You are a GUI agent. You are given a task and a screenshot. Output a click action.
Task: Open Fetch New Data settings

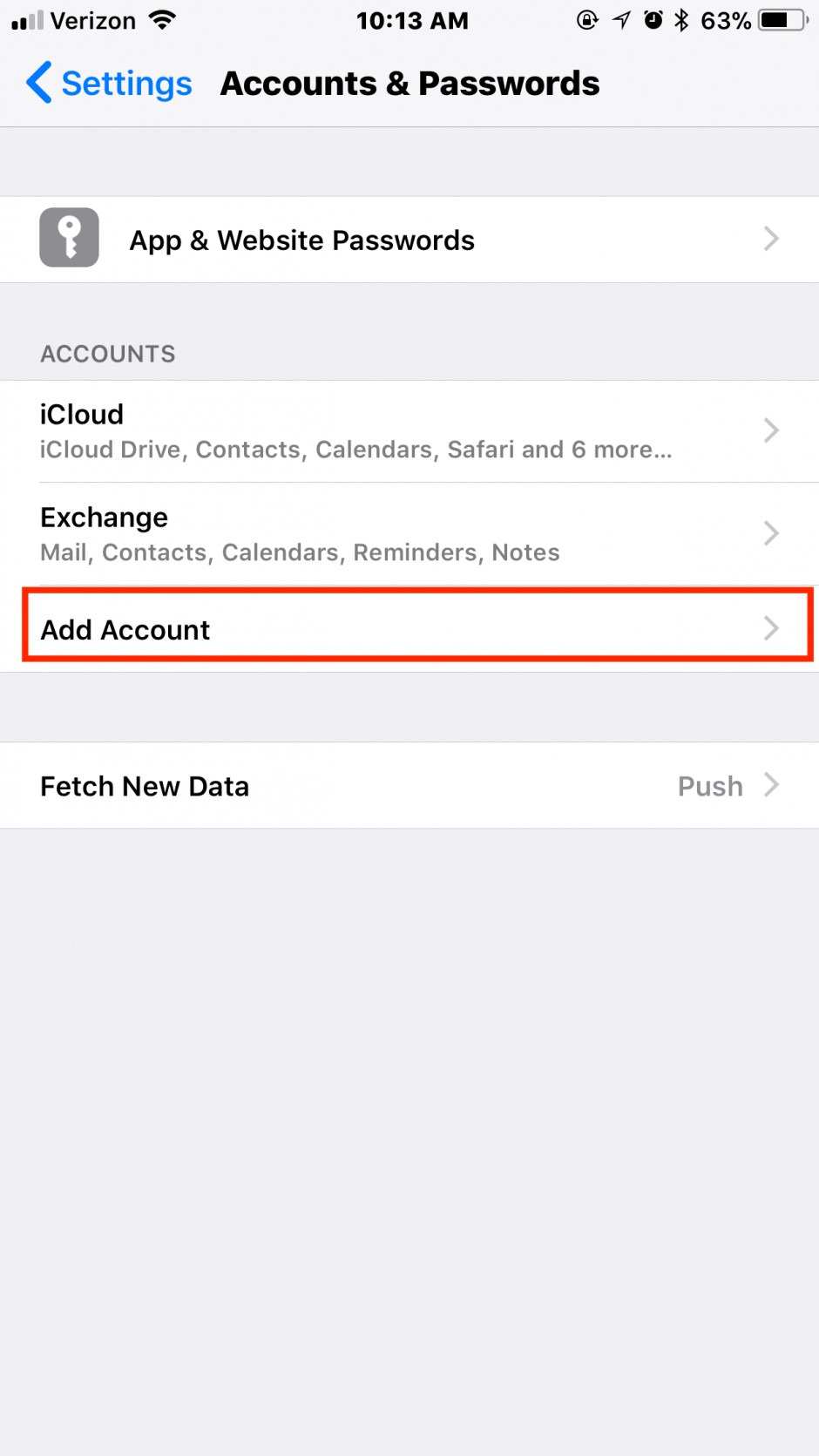coord(409,786)
